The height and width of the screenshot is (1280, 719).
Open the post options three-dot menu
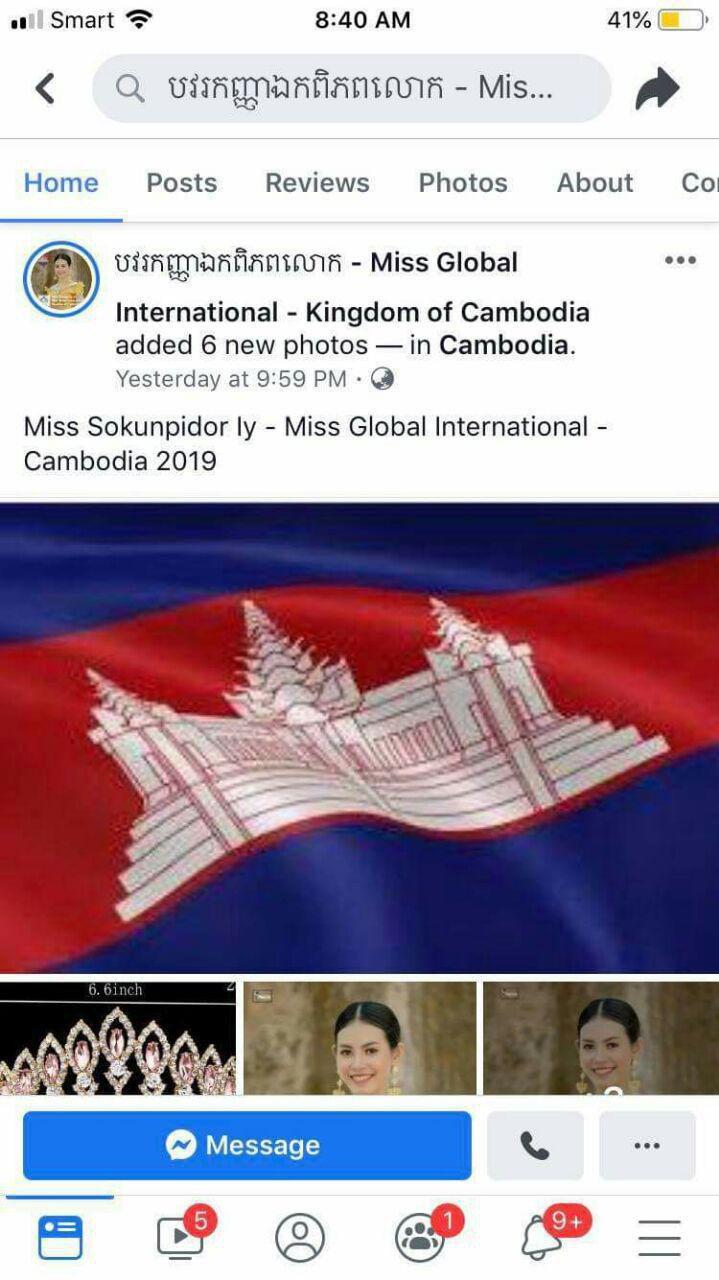click(679, 260)
